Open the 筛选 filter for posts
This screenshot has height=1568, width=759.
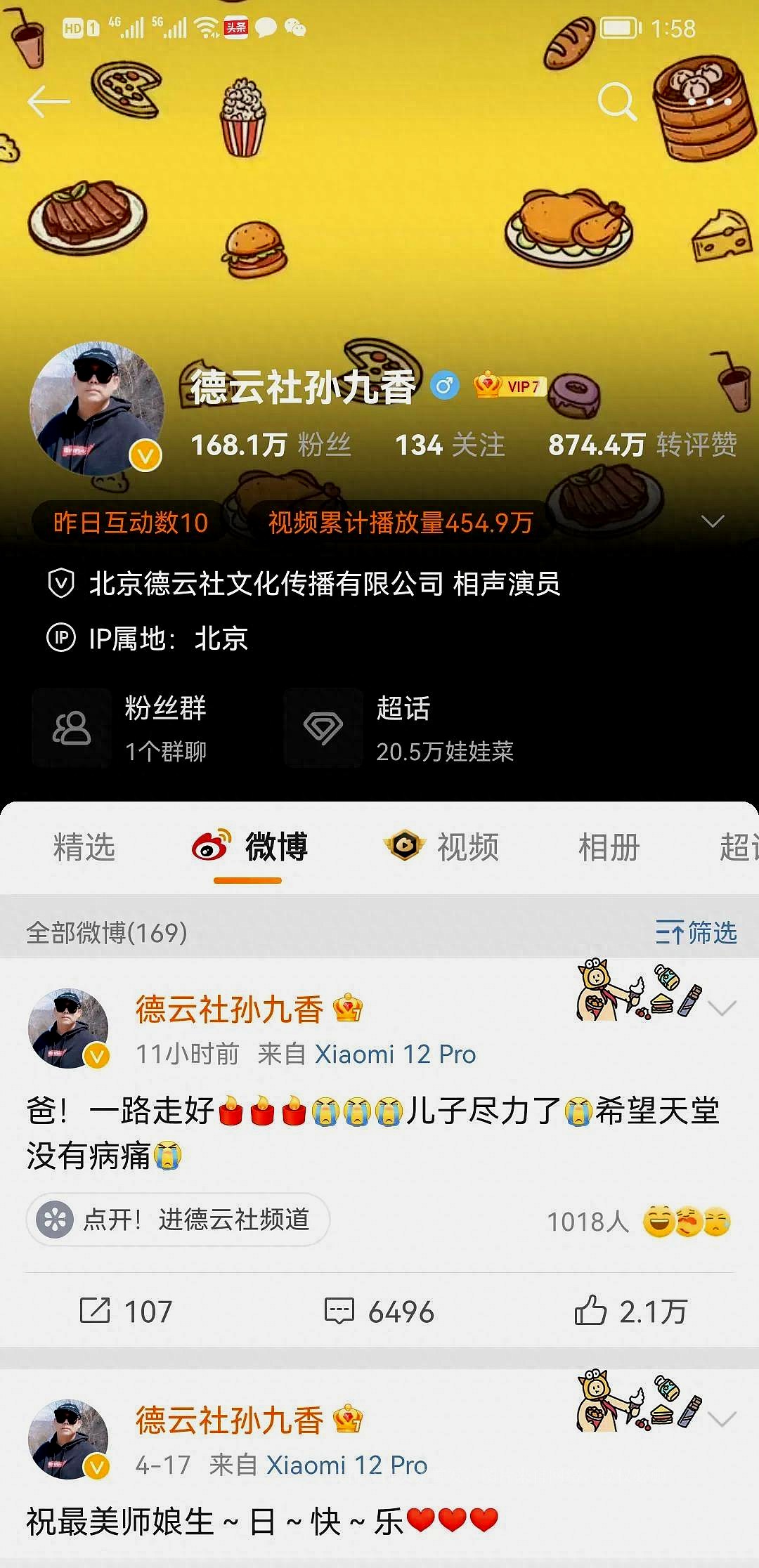pyautogui.click(x=696, y=933)
